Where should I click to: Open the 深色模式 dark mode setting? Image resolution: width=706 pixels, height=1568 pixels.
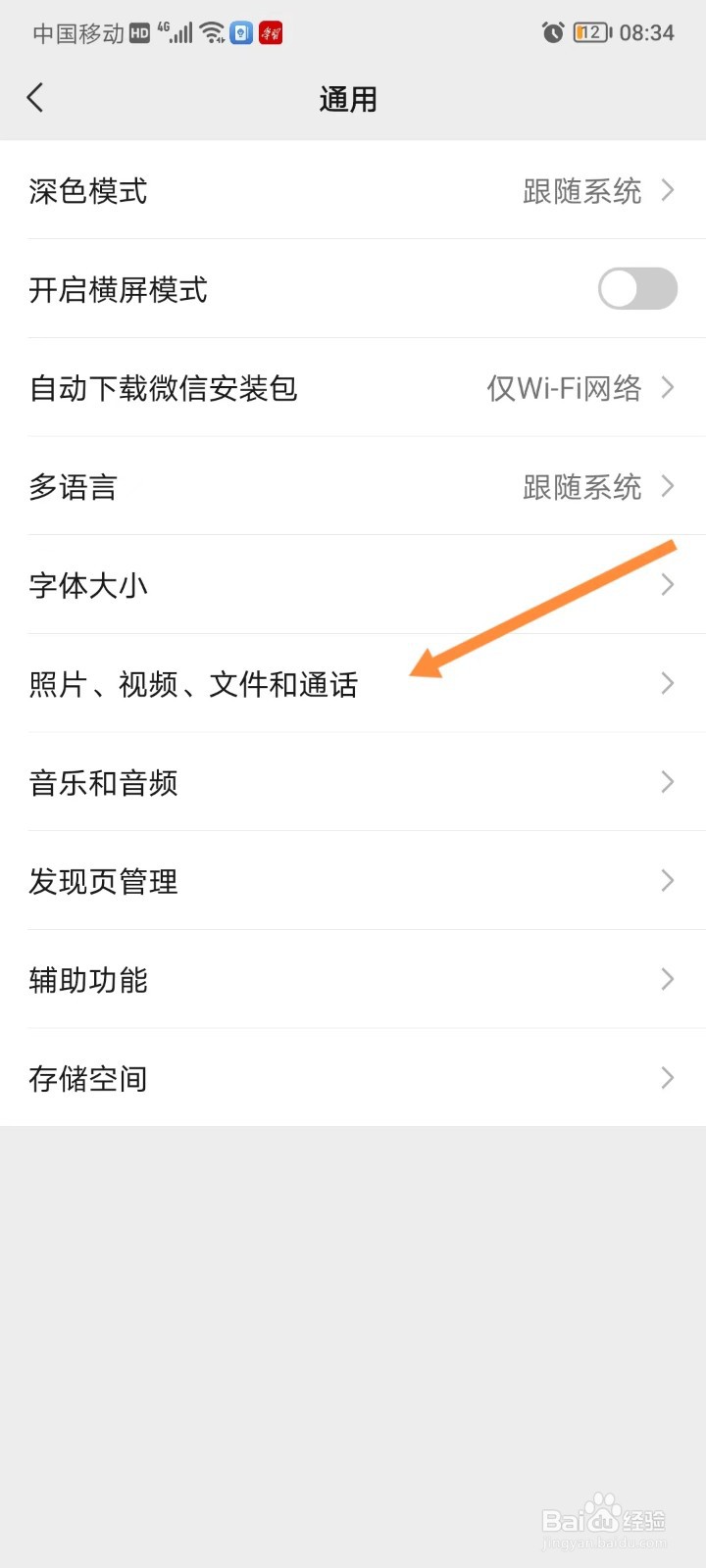tap(353, 192)
